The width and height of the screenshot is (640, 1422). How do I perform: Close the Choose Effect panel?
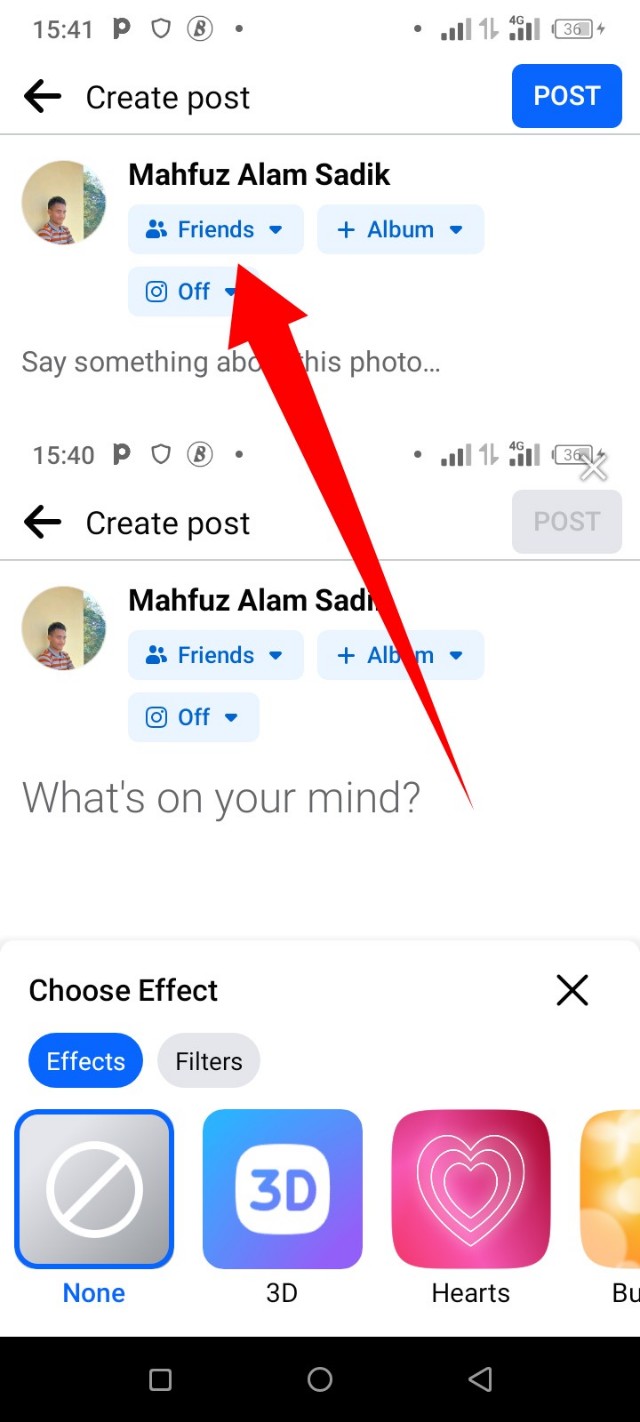[x=572, y=990]
